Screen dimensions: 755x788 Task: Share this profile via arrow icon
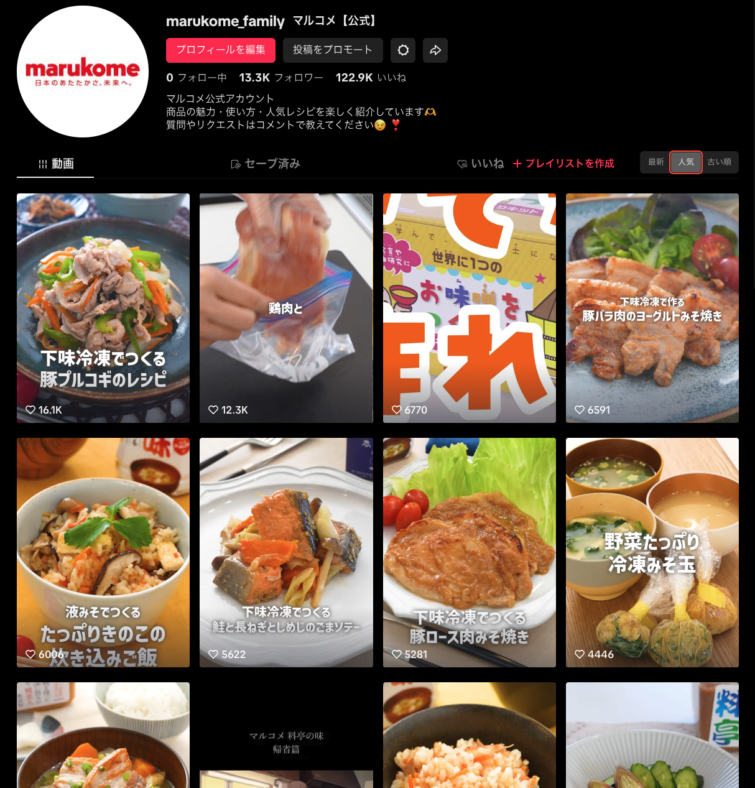pyautogui.click(x=435, y=50)
